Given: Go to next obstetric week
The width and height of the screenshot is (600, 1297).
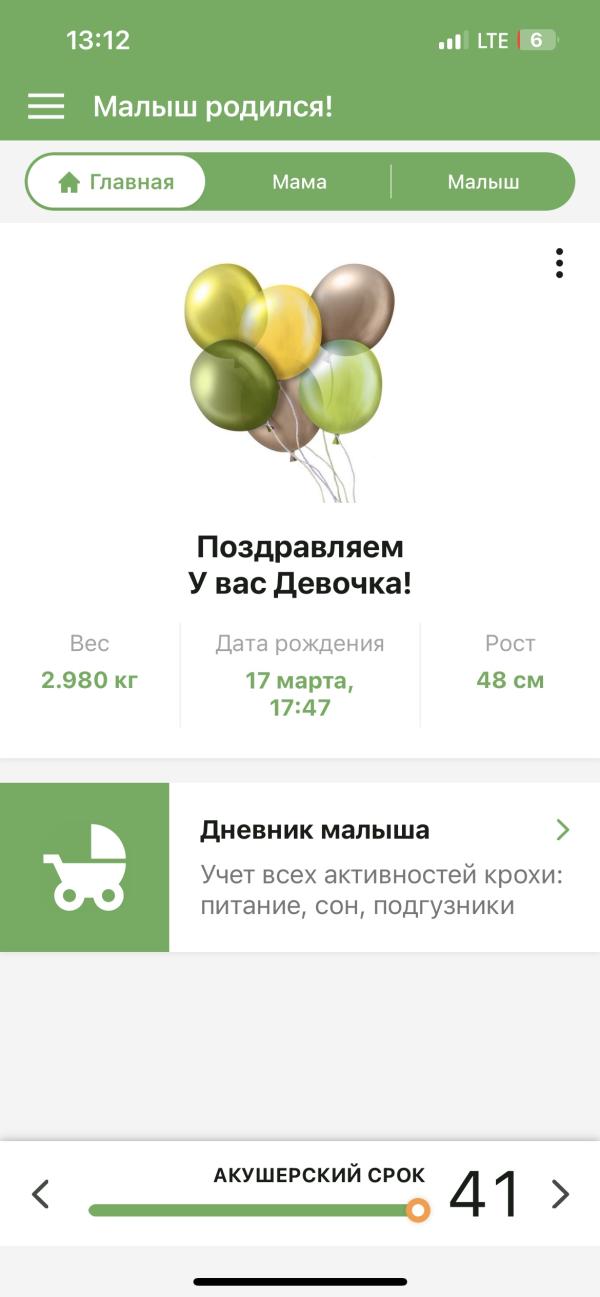Looking at the screenshot, I should click(560, 1193).
